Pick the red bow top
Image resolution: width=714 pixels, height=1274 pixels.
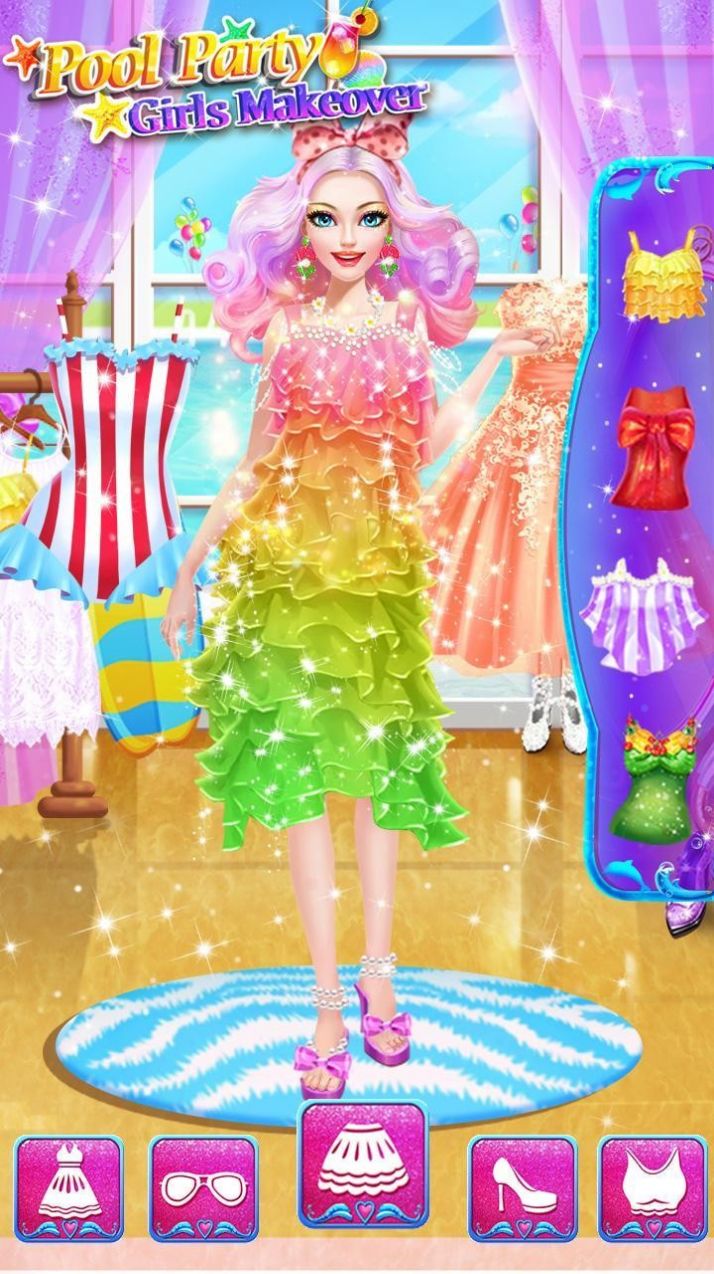pyautogui.click(x=651, y=448)
